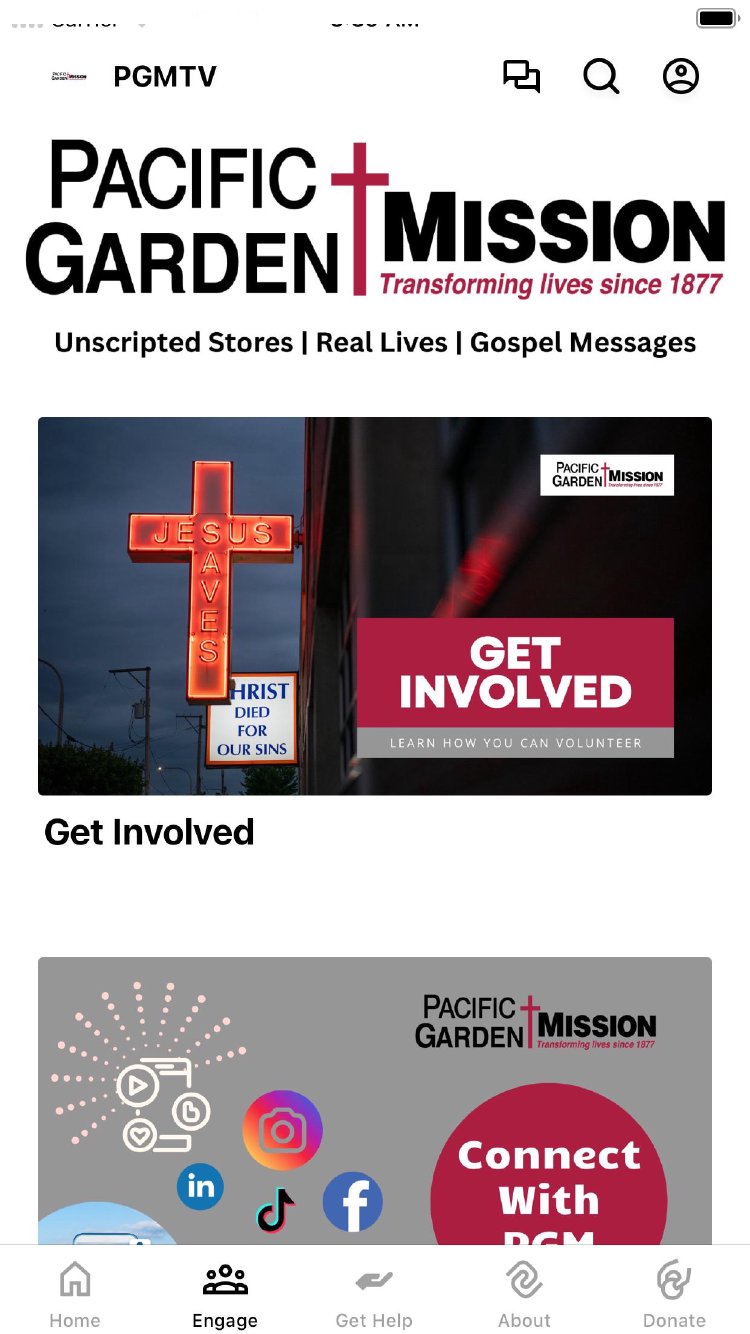Open the search icon
750x1334 pixels.
[601, 77]
